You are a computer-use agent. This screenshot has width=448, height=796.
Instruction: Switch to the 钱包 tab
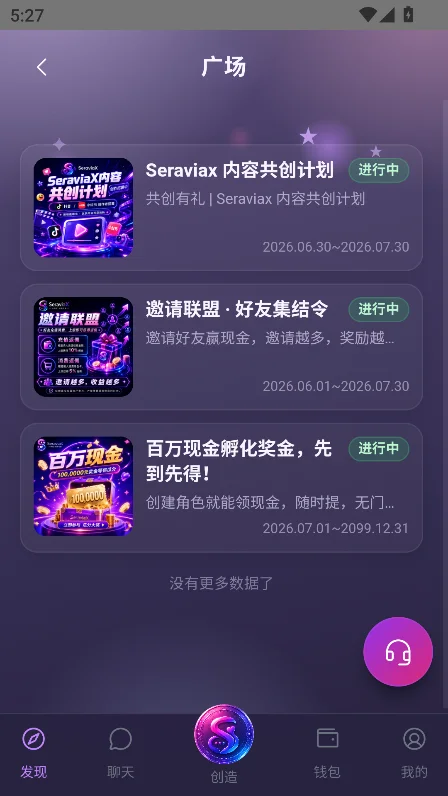pos(327,753)
